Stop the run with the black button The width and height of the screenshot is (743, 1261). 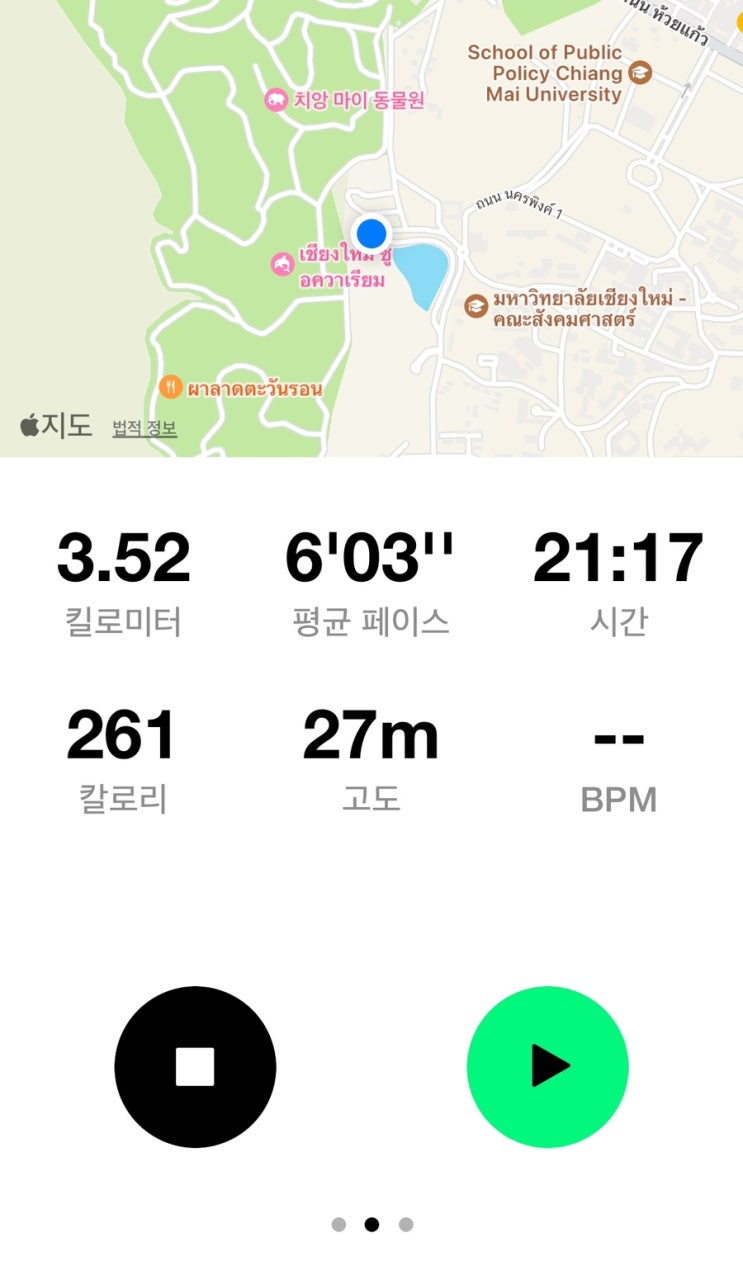195,1066
